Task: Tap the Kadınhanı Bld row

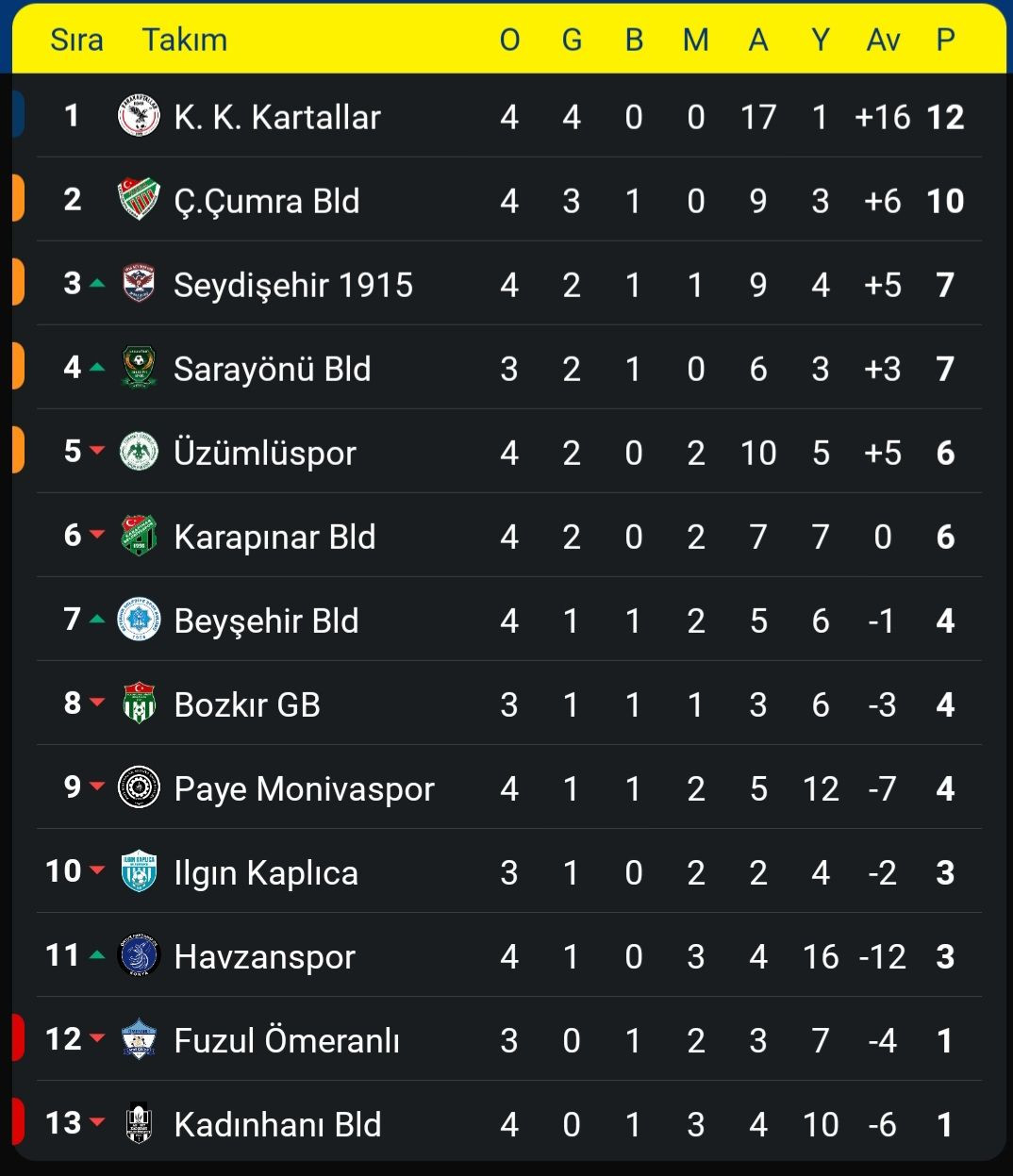Action: click(x=277, y=1124)
